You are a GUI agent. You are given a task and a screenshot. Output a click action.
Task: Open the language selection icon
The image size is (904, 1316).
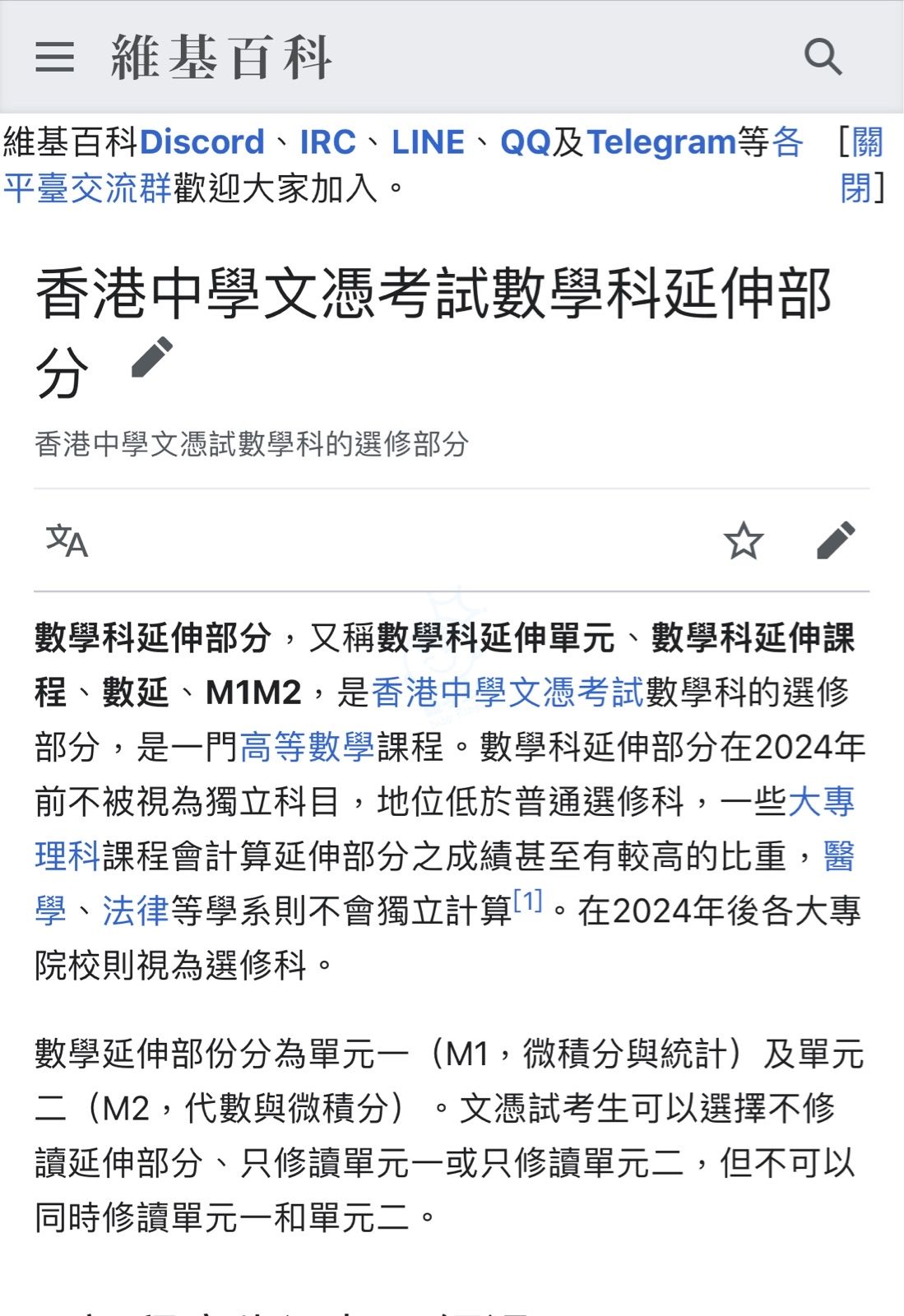[67, 540]
